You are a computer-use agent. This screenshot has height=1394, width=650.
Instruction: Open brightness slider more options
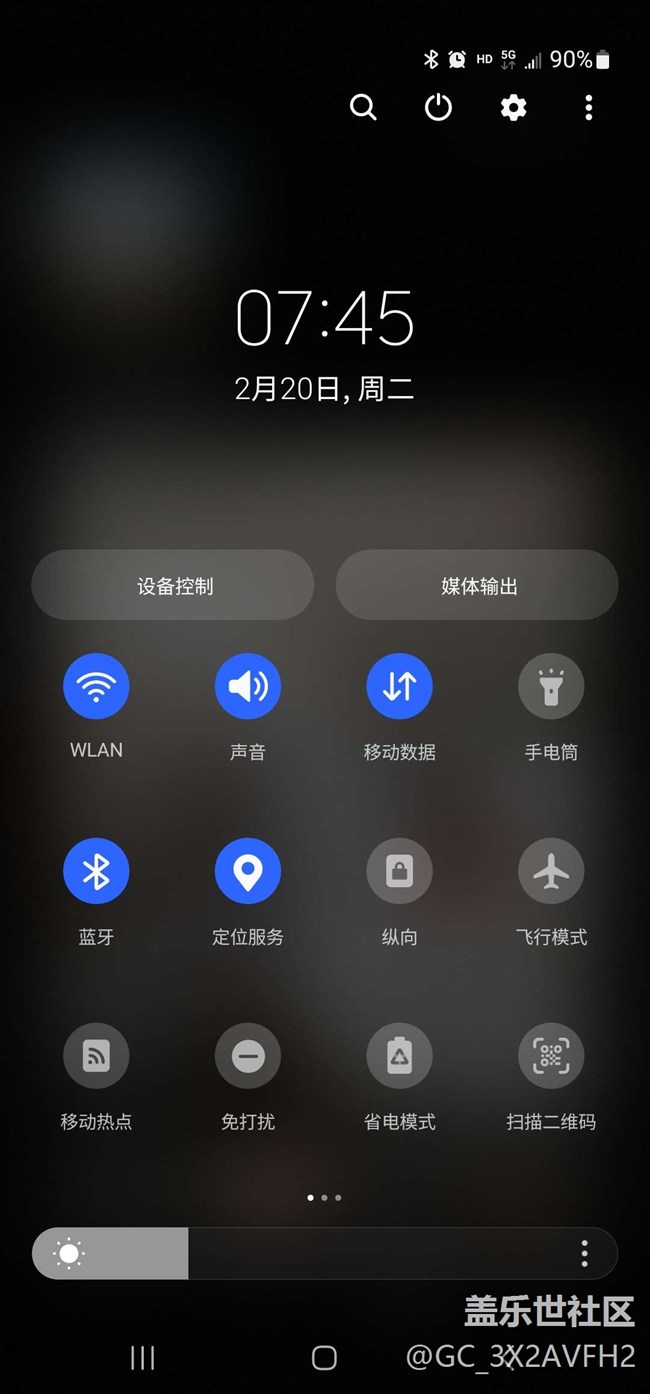[x=585, y=1253]
